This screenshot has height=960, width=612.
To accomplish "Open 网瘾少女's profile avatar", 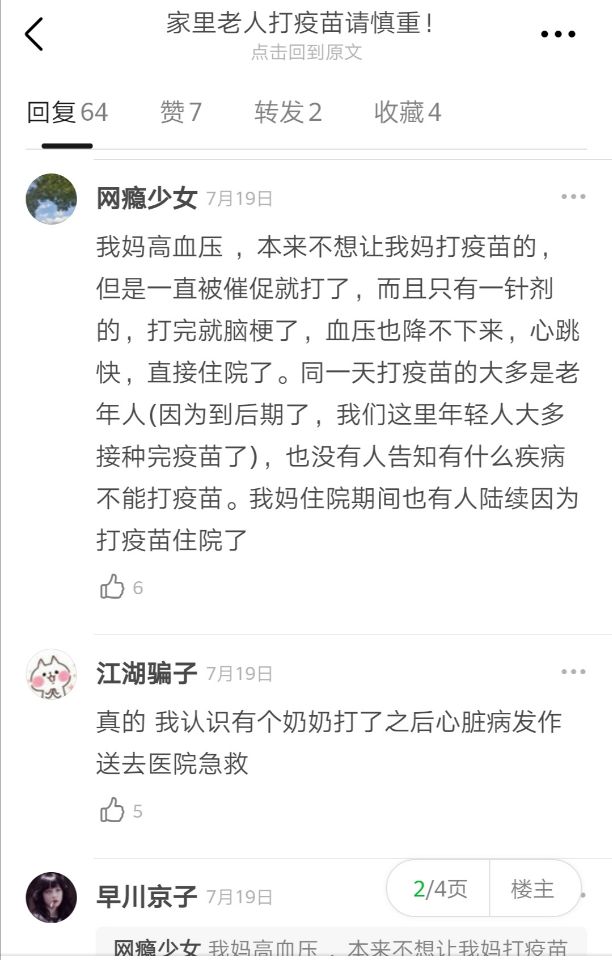I will point(51,198).
